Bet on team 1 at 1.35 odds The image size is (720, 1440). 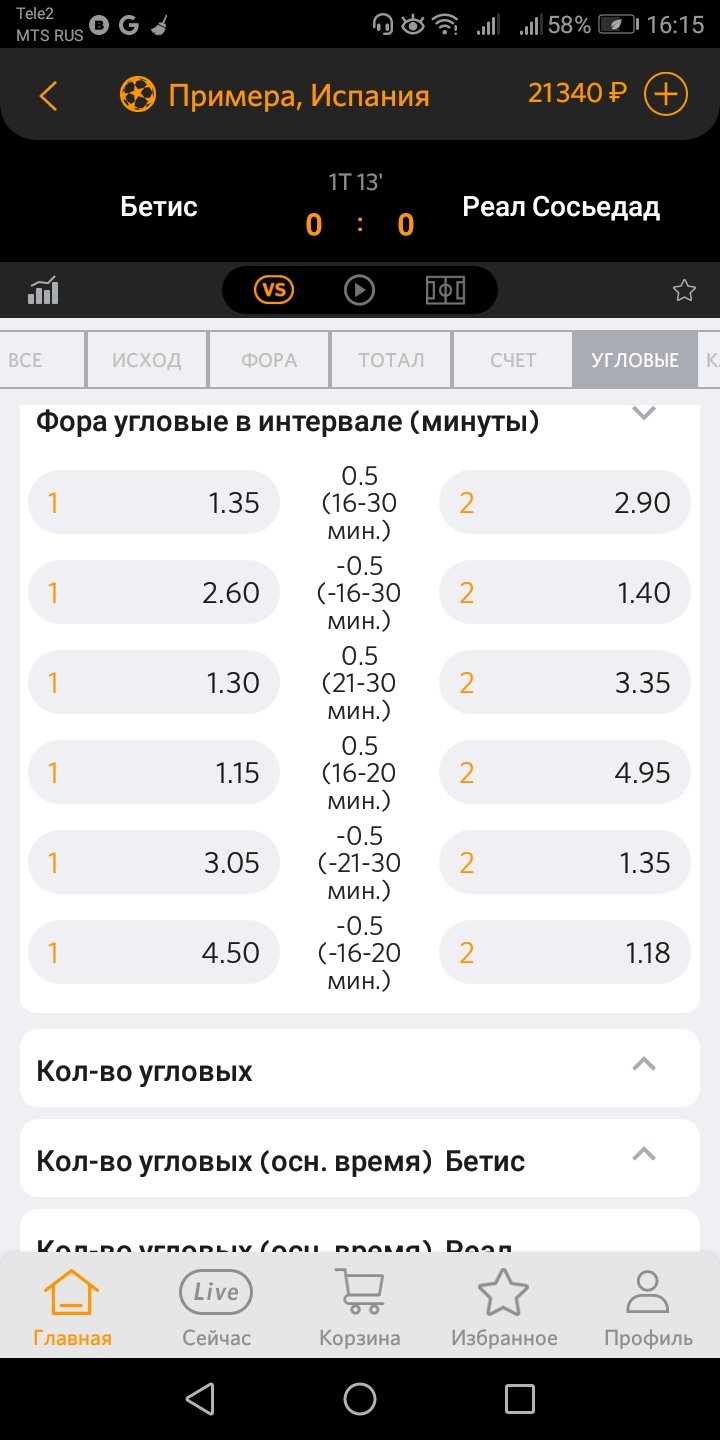coord(154,502)
